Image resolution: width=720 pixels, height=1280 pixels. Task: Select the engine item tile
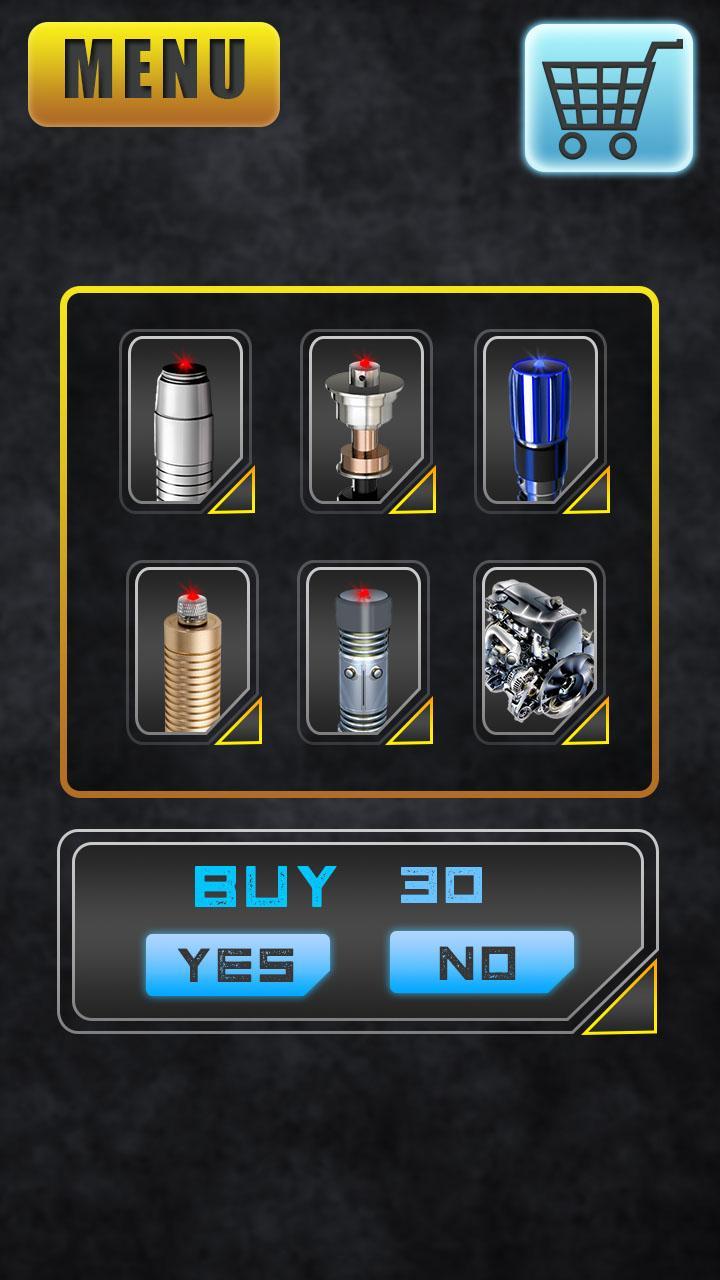(x=540, y=652)
